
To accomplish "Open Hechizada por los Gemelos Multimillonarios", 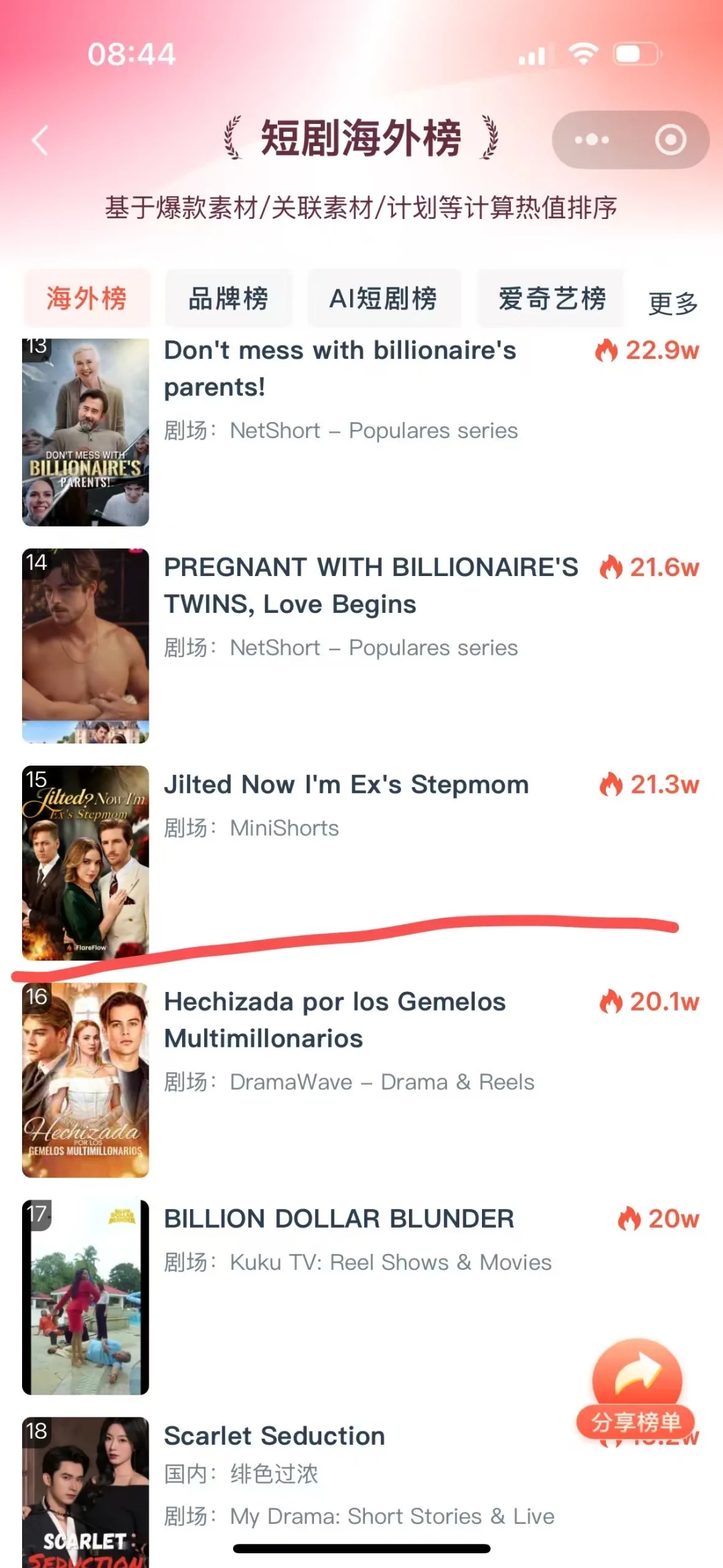I will pyautogui.click(x=335, y=1019).
